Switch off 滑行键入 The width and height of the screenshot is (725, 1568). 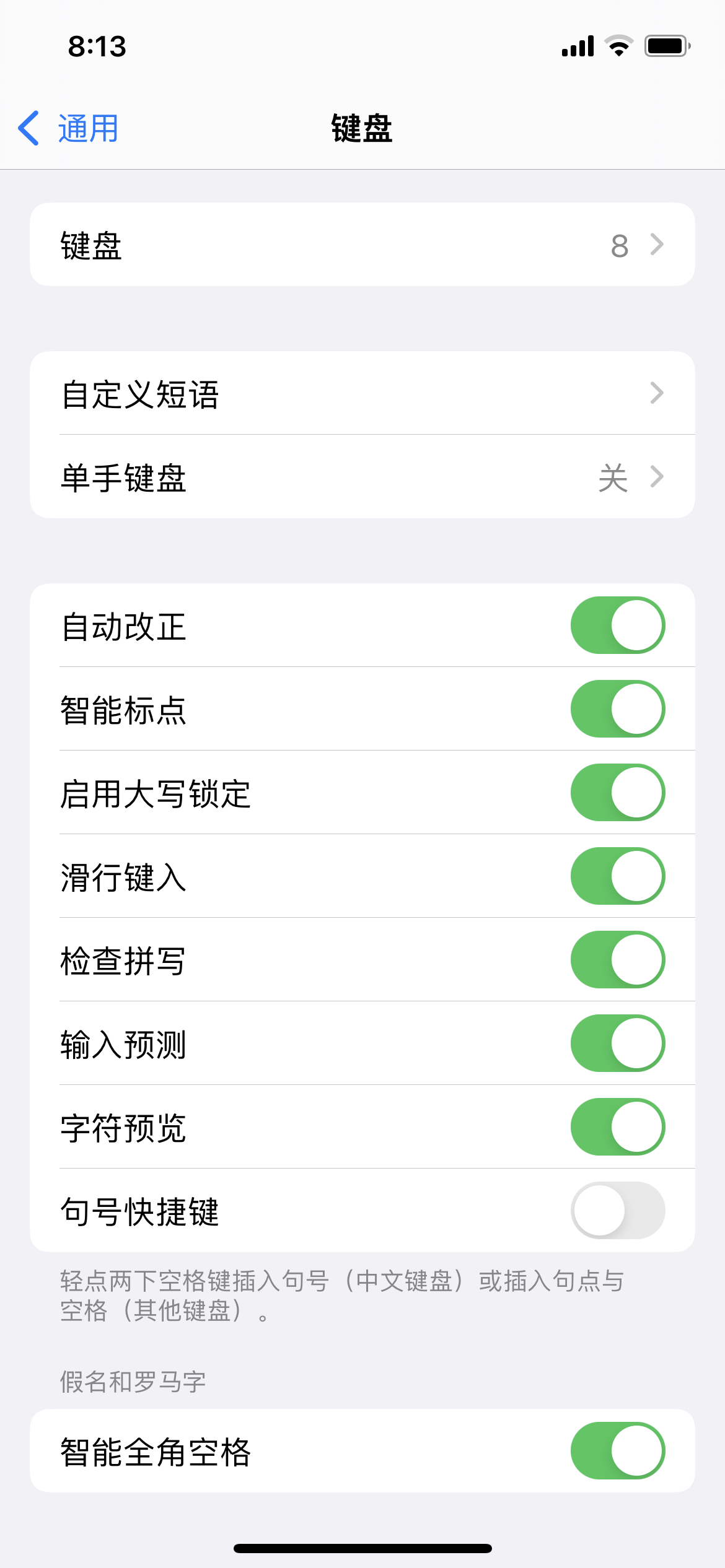(x=617, y=876)
